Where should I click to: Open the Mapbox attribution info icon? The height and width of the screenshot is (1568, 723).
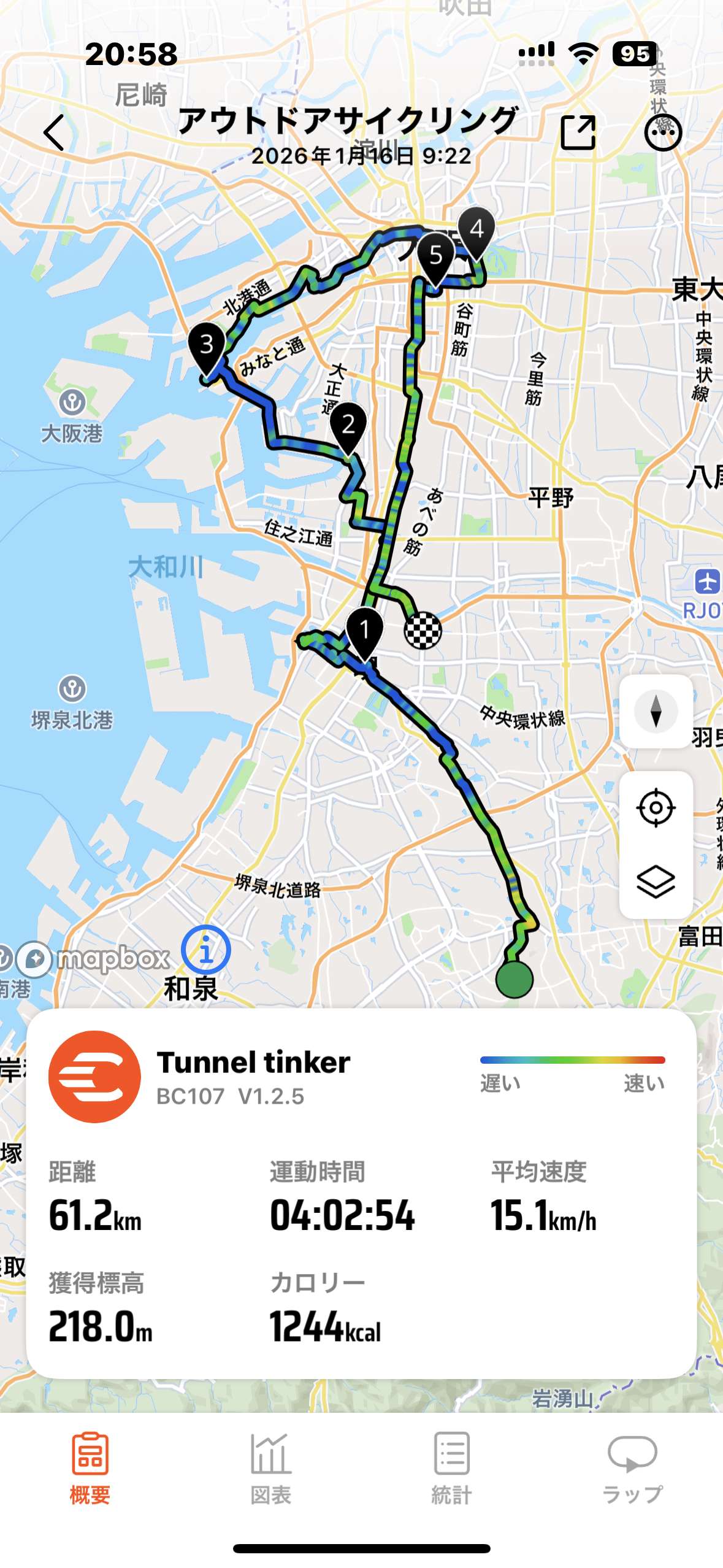click(x=205, y=950)
